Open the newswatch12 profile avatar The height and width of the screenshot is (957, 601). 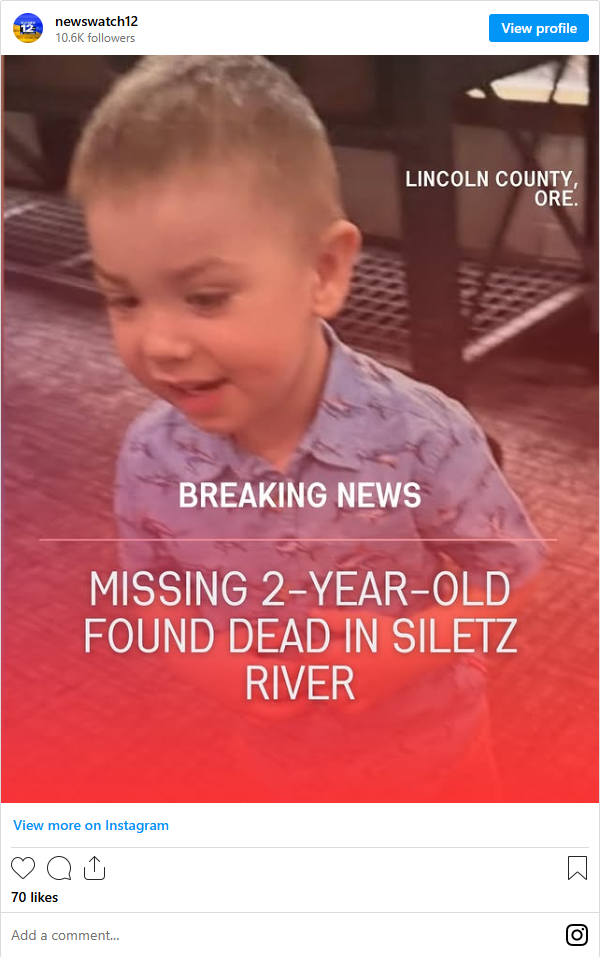coord(28,28)
